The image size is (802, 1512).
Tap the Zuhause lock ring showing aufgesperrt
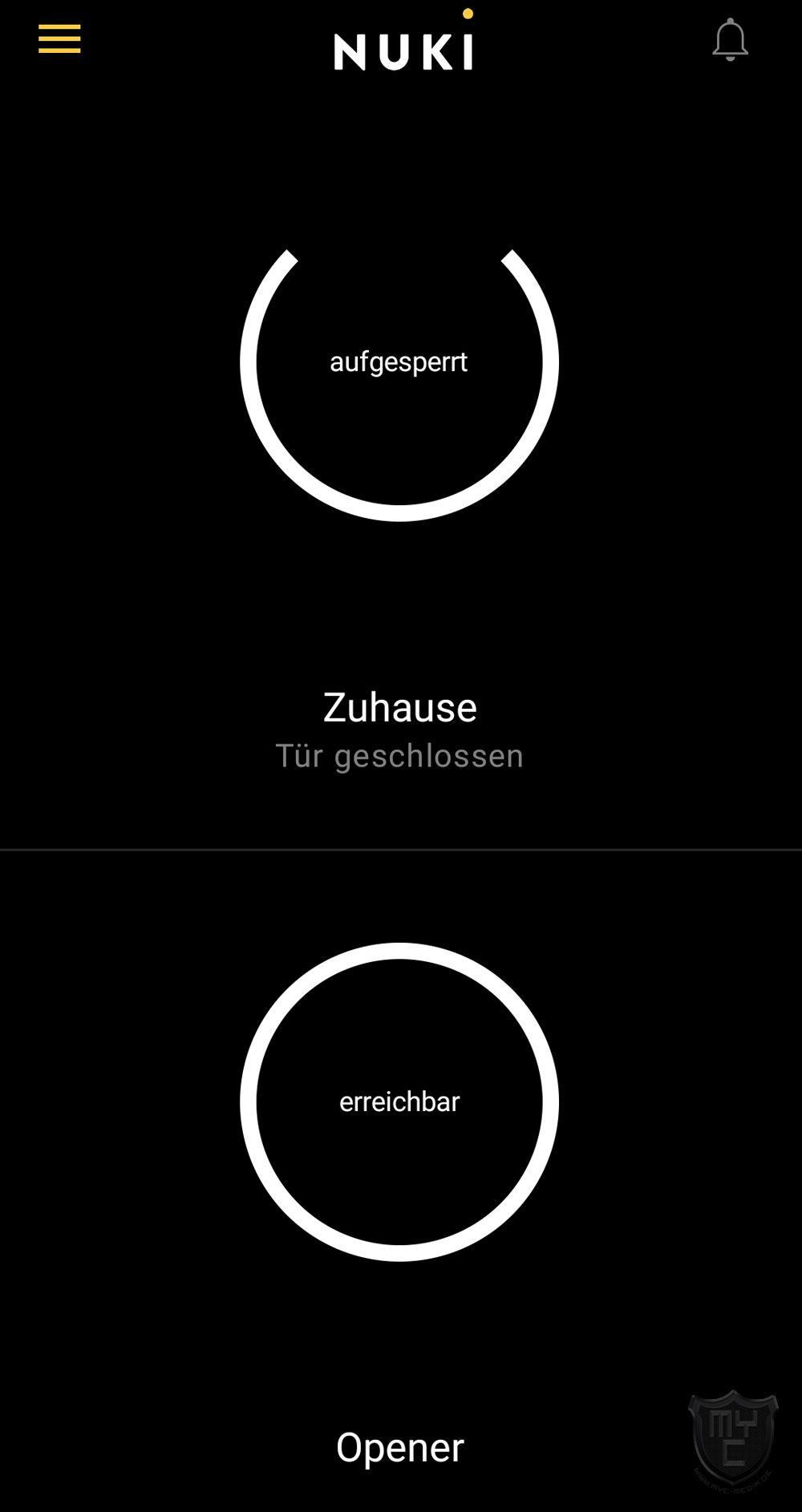[399, 362]
